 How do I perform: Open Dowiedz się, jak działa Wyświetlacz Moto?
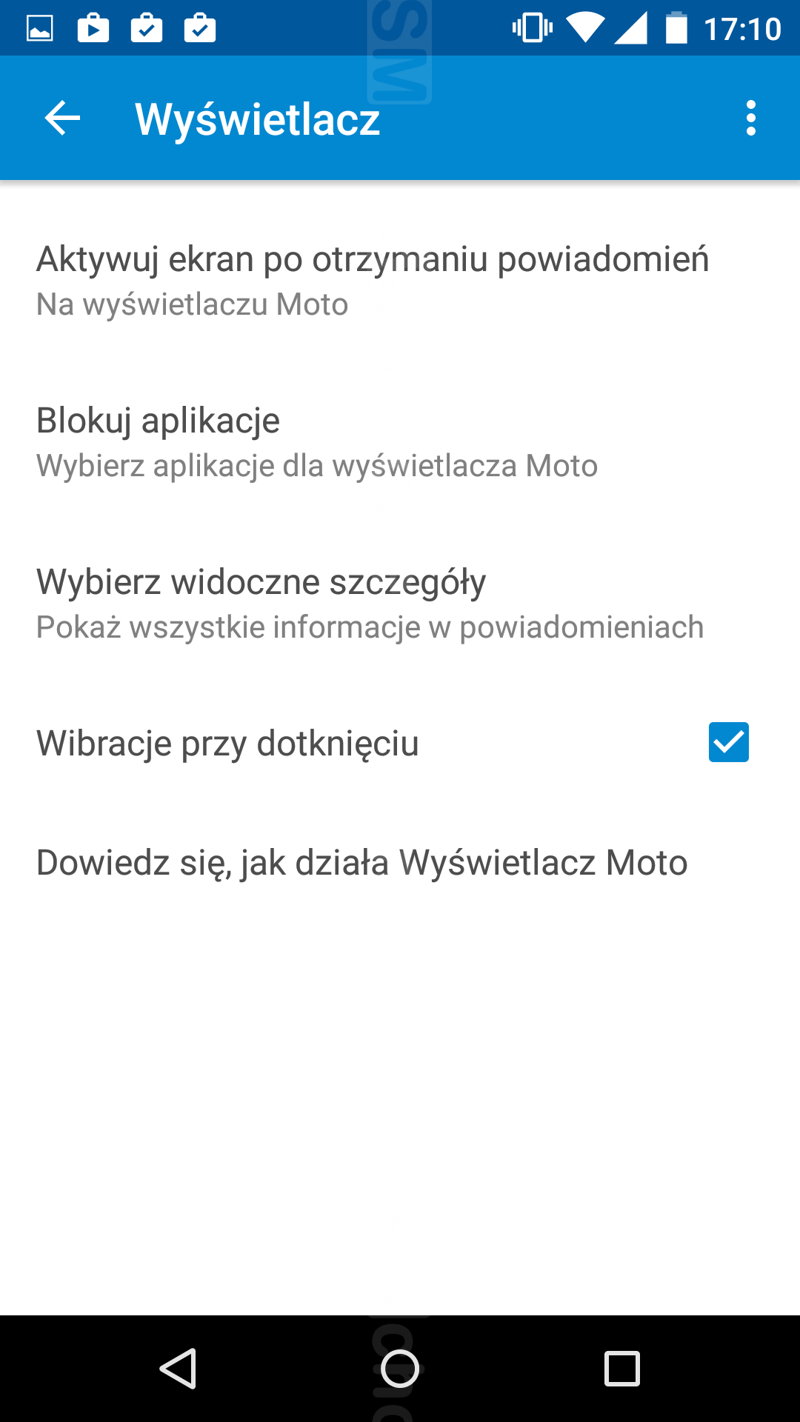pos(400,862)
